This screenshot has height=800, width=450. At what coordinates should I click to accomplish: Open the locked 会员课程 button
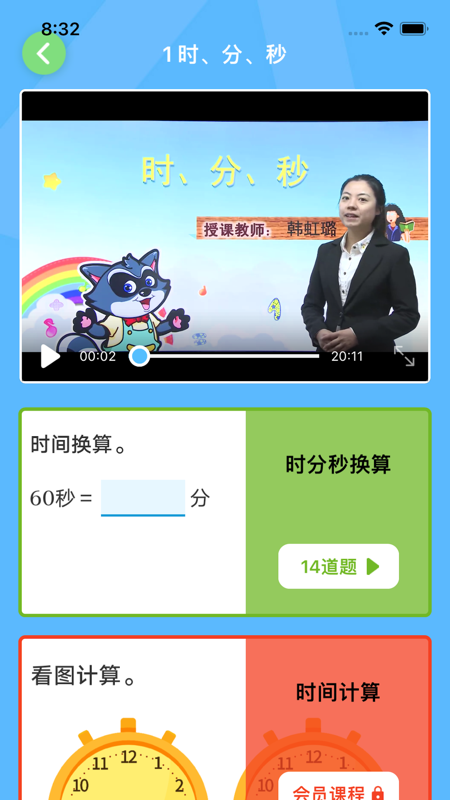[338, 786]
